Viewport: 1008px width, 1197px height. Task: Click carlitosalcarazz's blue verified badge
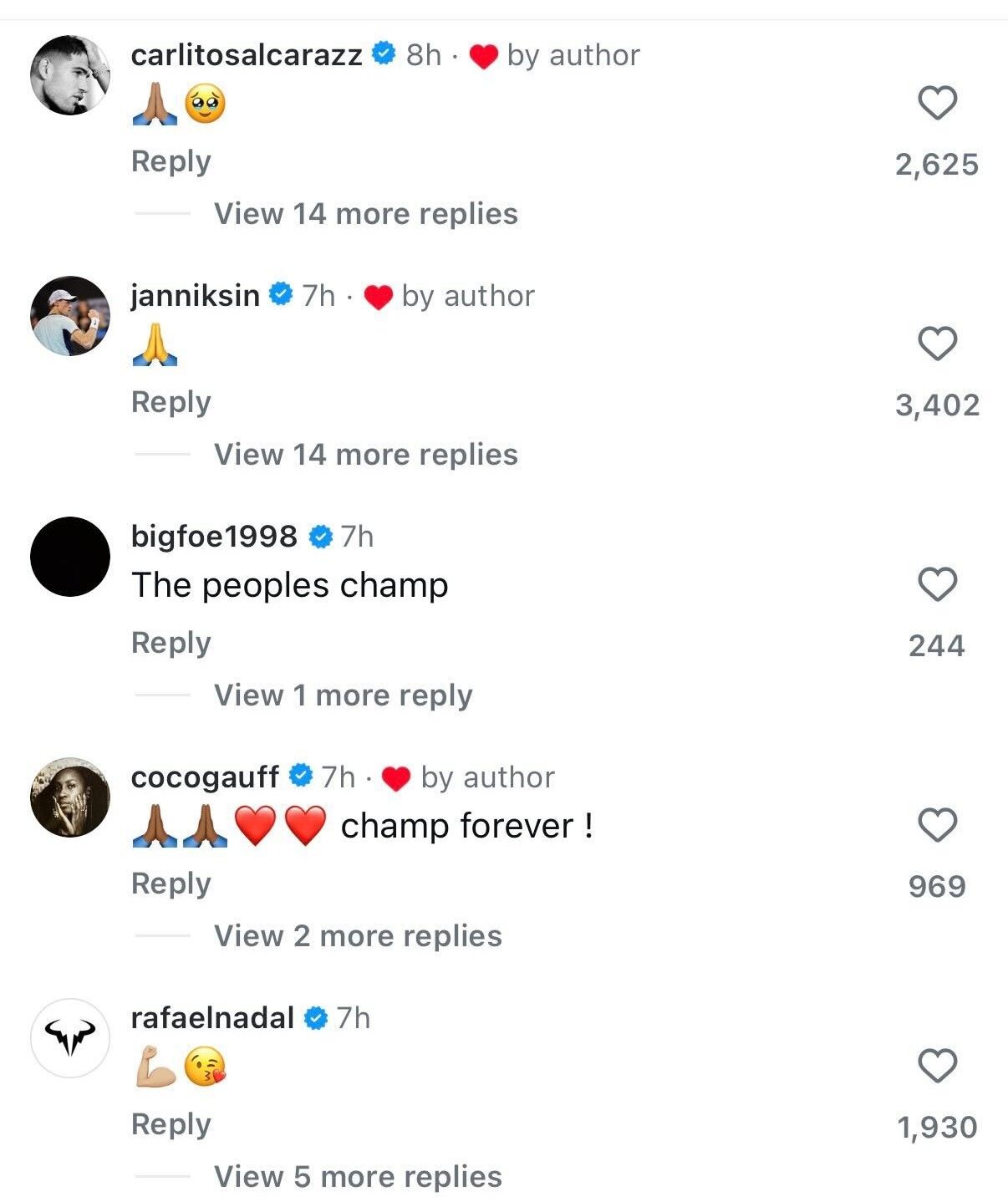pos(383,53)
